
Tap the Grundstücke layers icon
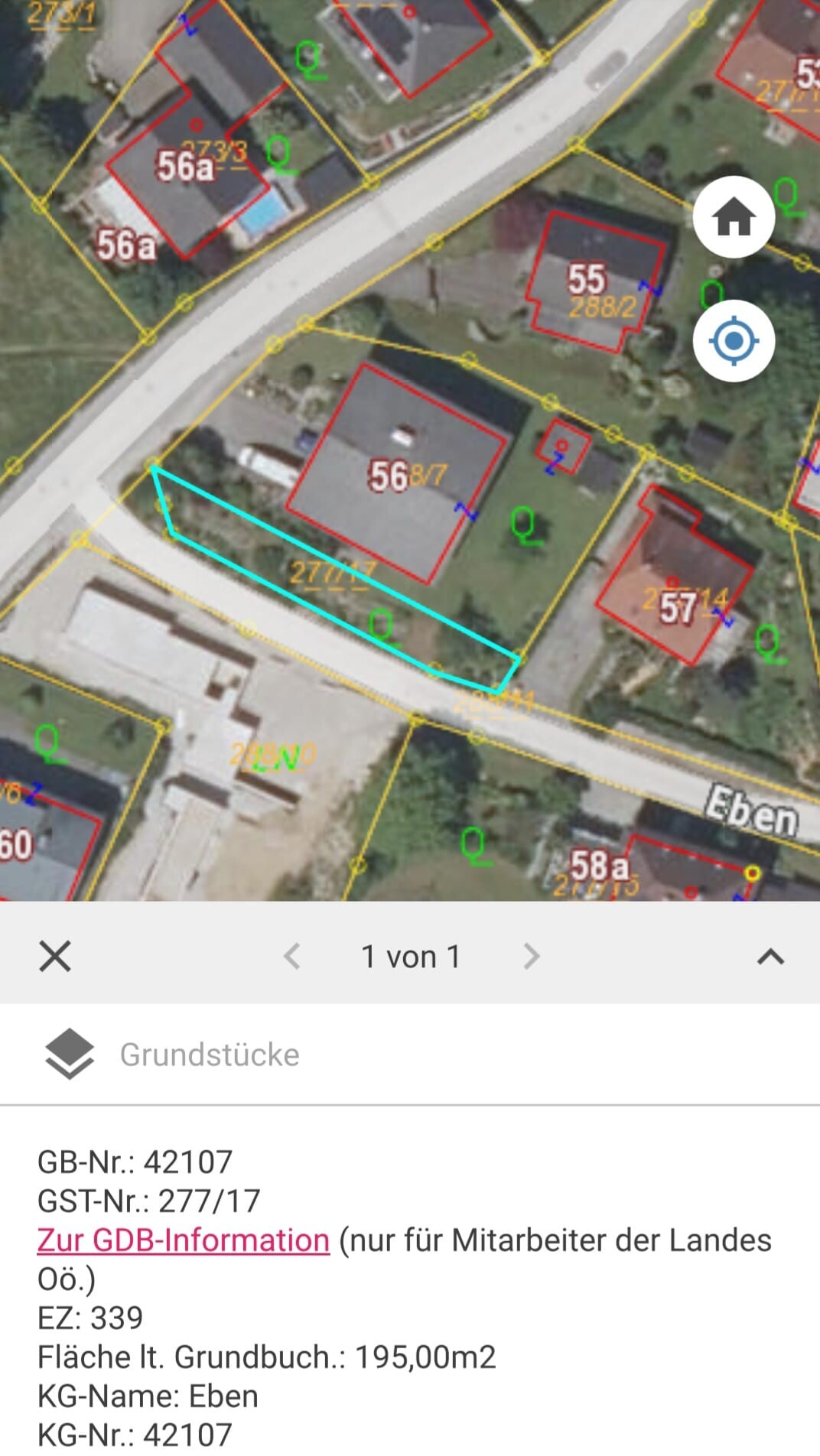click(70, 1054)
